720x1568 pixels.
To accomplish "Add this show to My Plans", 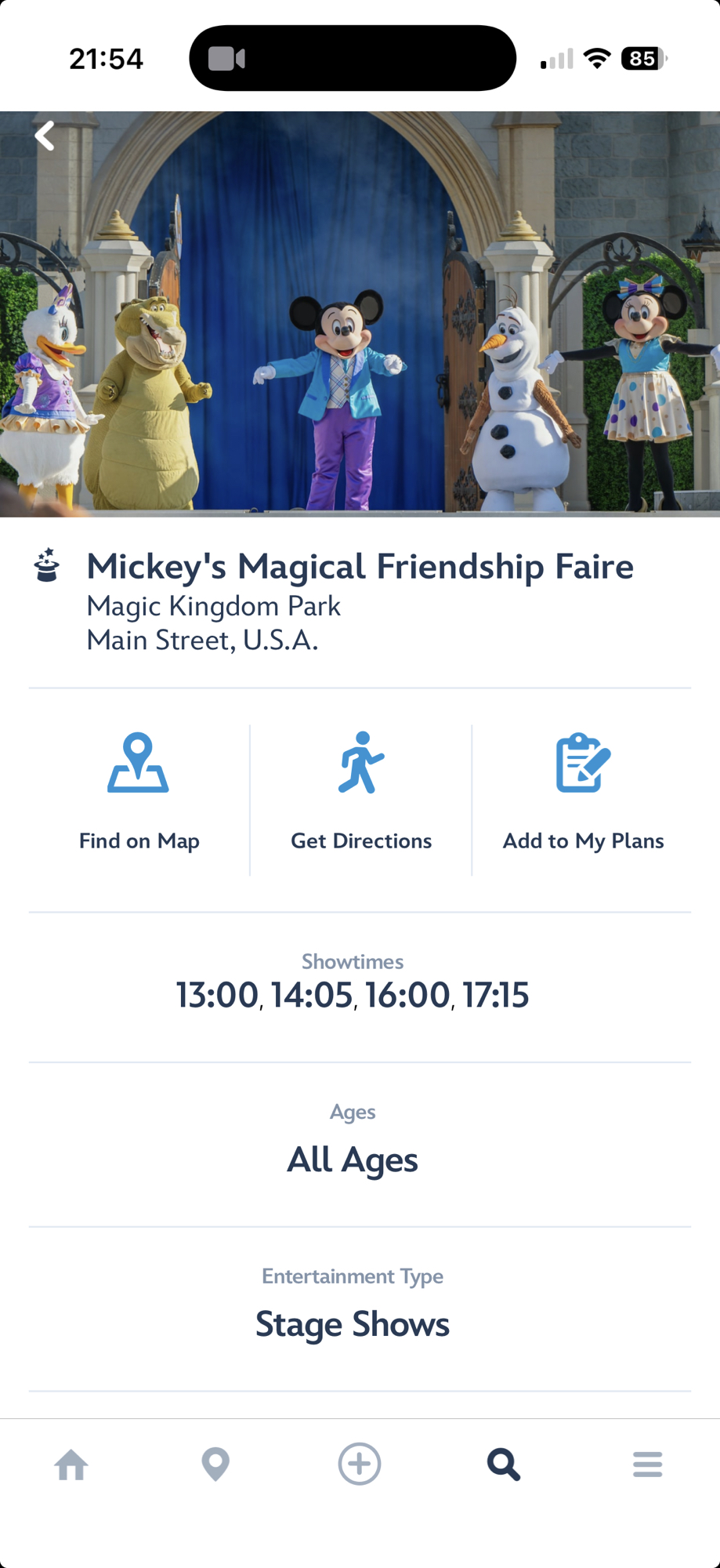I will click(583, 792).
